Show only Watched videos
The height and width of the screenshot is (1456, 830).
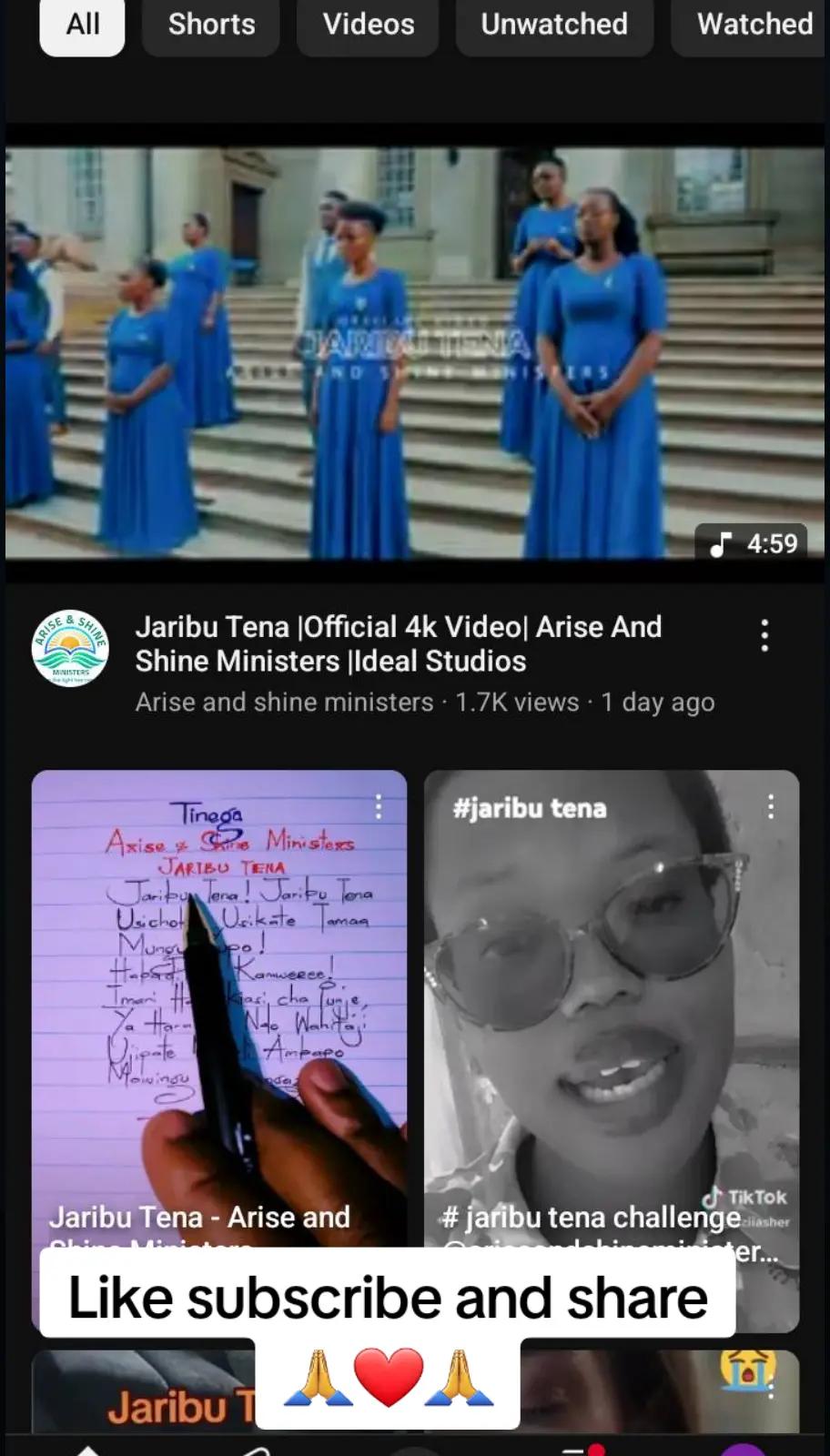coord(754,25)
